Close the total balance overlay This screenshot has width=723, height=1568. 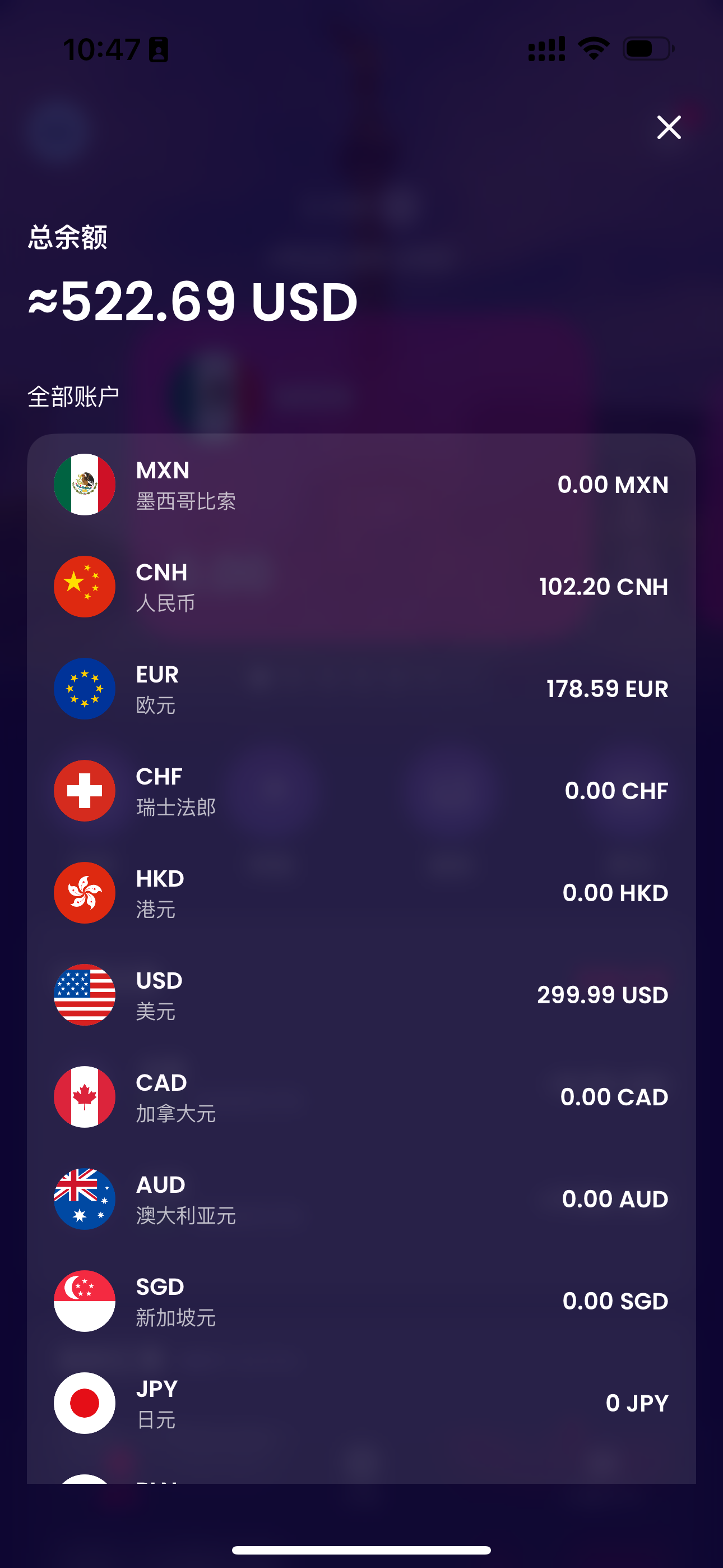click(668, 127)
